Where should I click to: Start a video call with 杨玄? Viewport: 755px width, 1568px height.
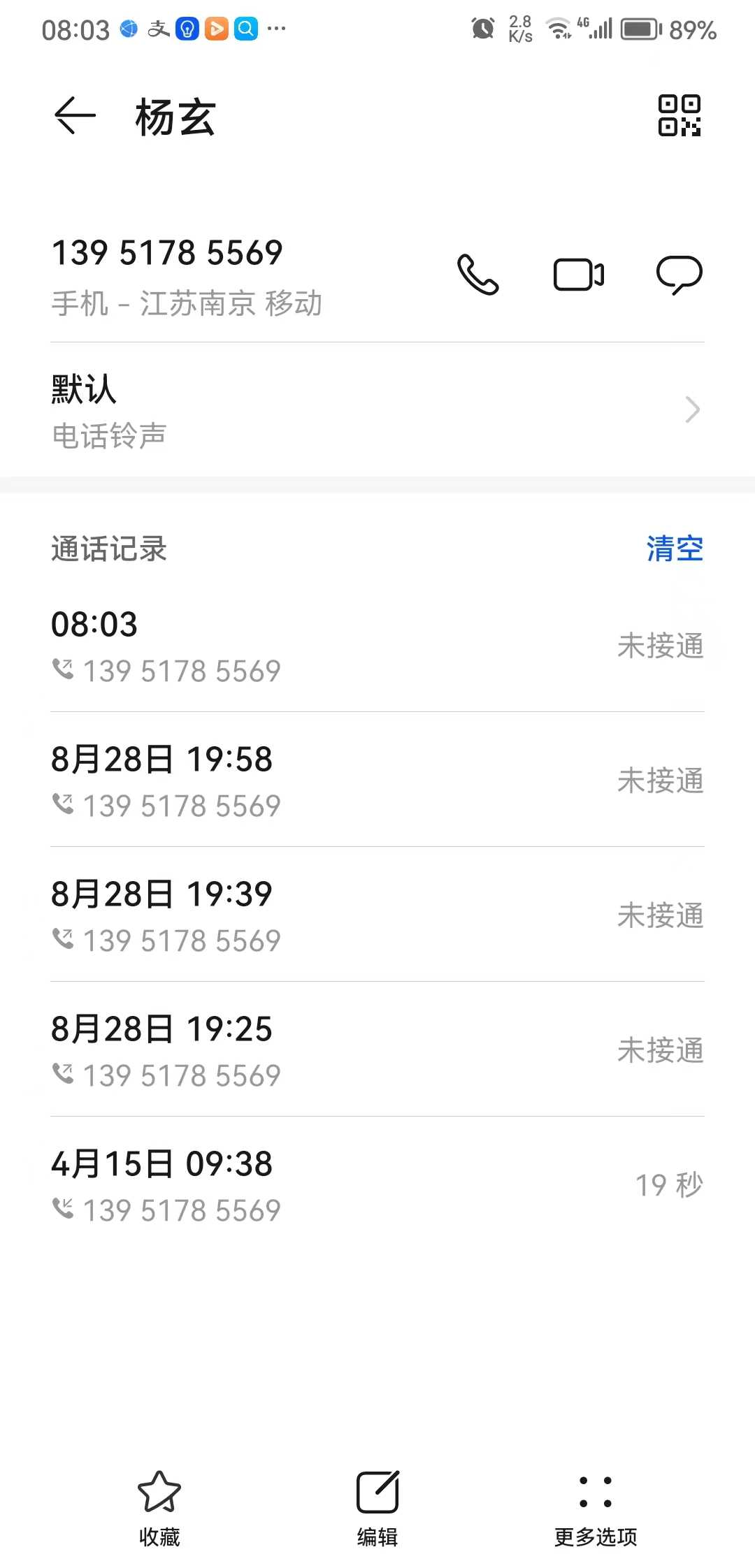click(x=579, y=274)
